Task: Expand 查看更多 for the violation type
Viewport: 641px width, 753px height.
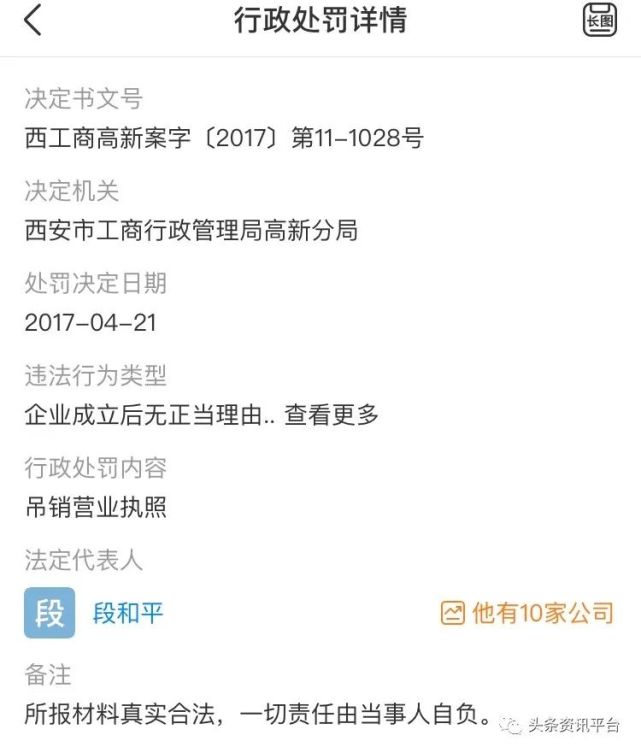Action: click(332, 414)
